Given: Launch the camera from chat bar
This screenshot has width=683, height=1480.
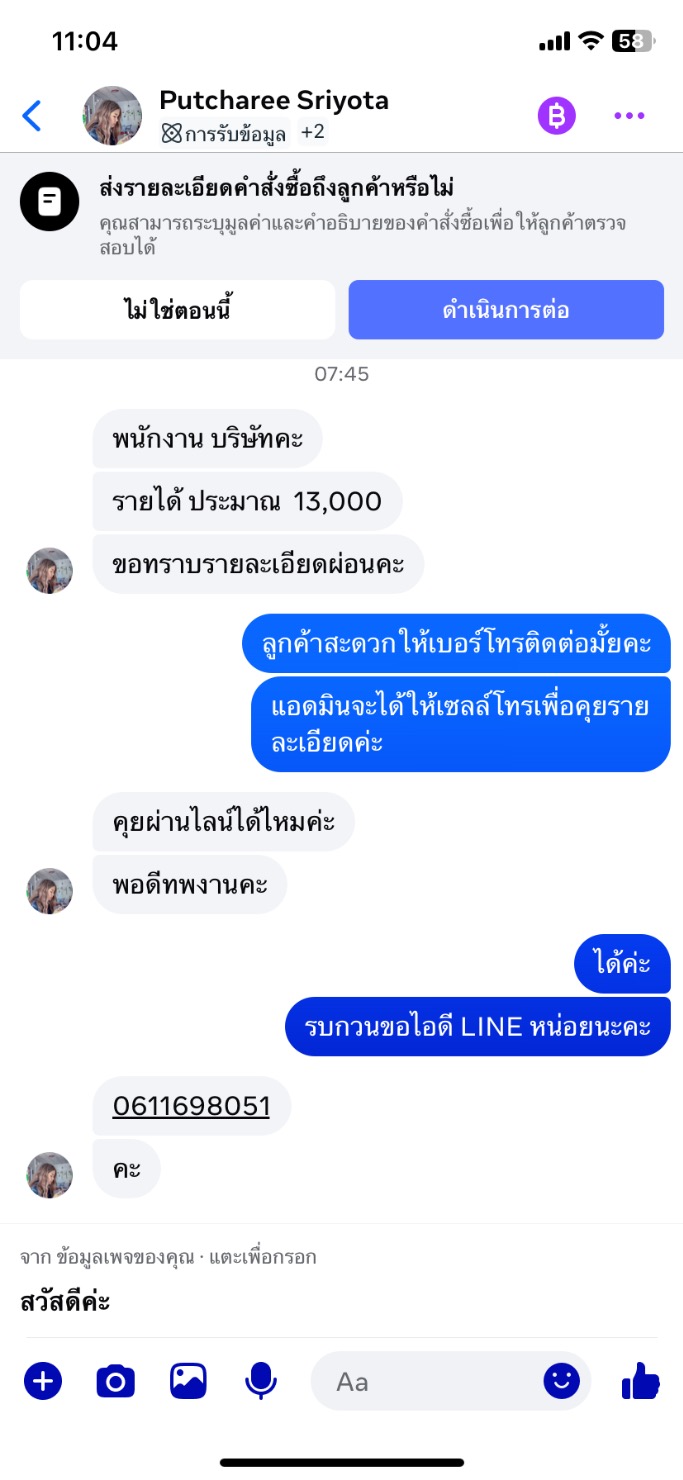Looking at the screenshot, I should point(115,1381).
